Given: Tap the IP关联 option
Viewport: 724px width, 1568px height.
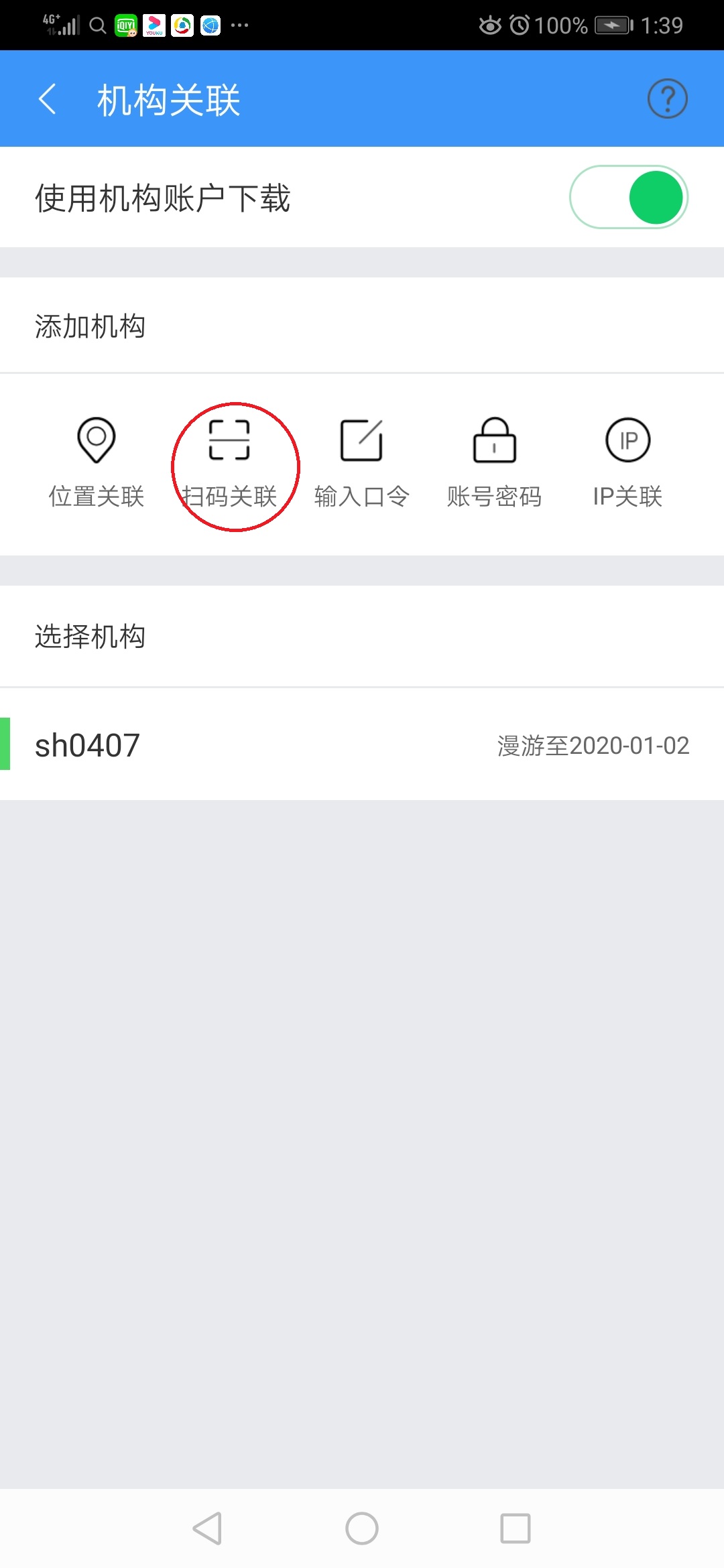Looking at the screenshot, I should click(x=627, y=462).
